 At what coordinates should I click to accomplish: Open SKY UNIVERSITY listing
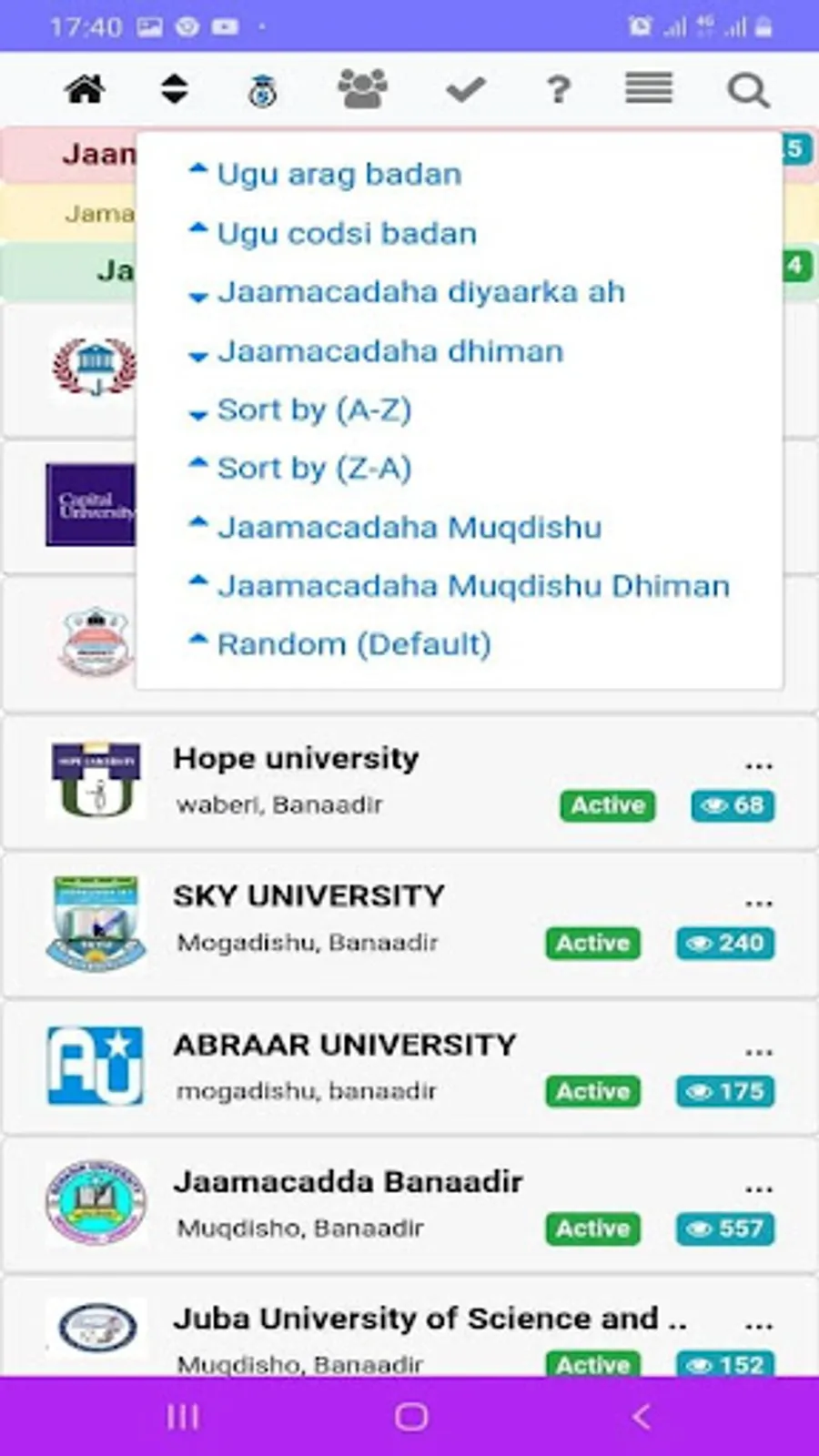pos(308,896)
